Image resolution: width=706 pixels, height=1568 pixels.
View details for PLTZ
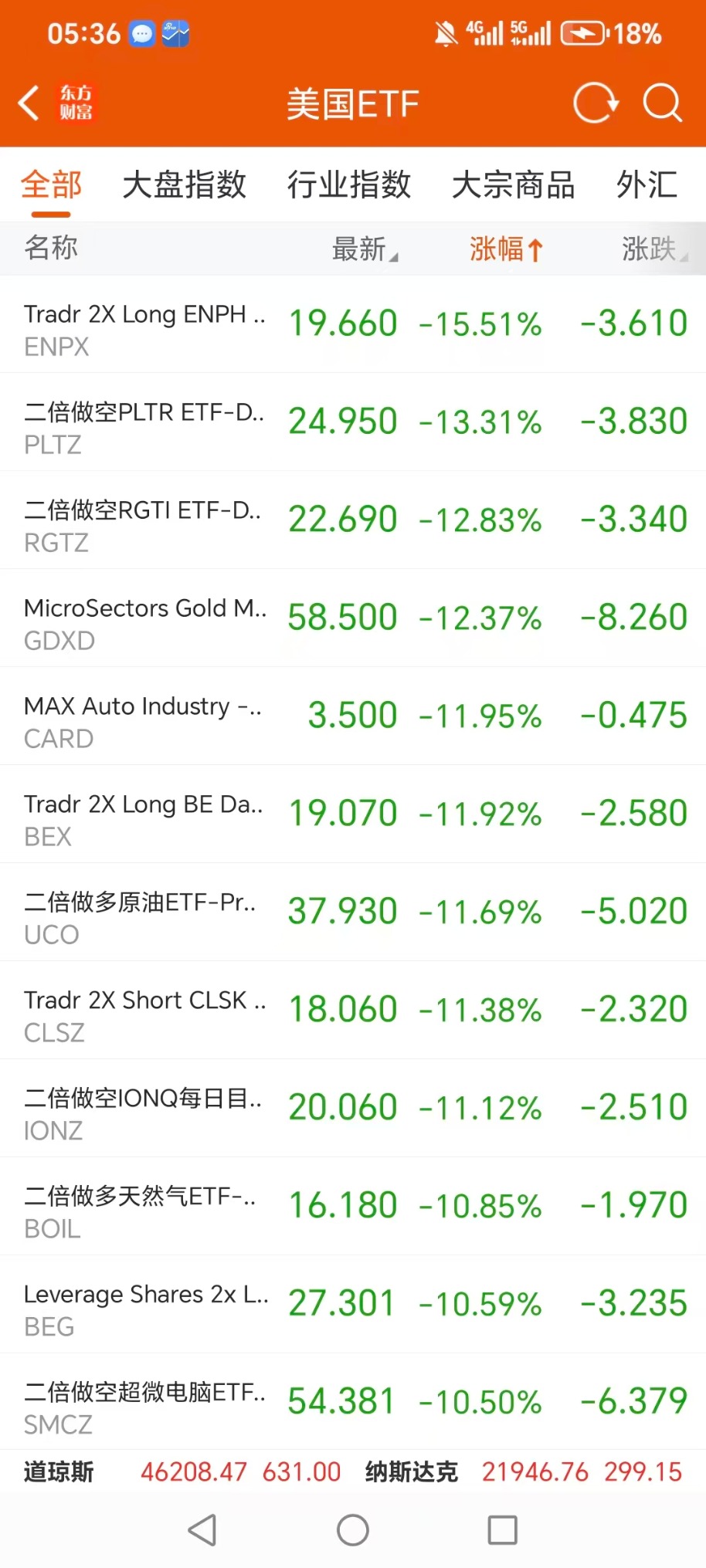[x=353, y=422]
